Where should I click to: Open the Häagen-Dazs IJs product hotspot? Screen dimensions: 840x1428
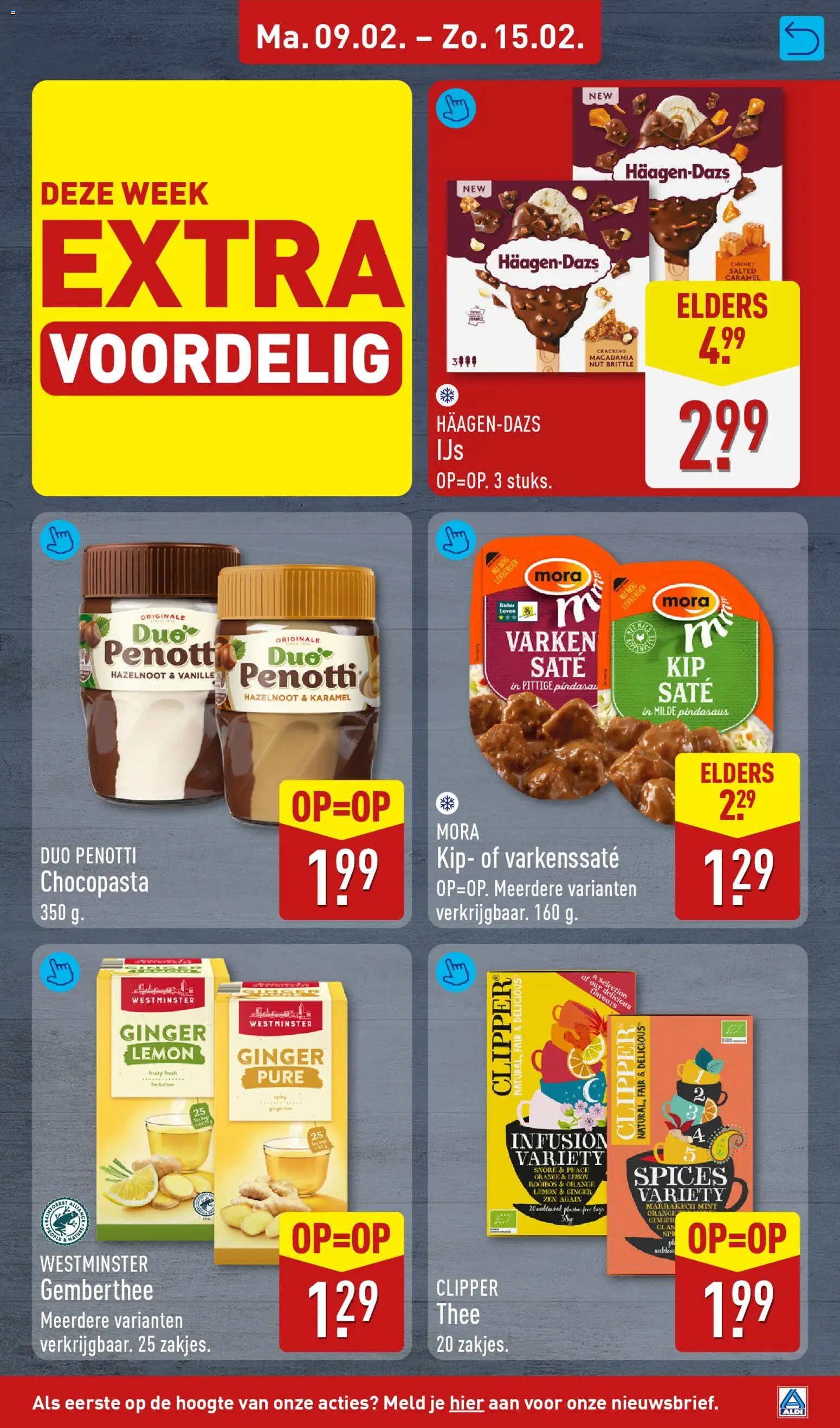coord(455,107)
